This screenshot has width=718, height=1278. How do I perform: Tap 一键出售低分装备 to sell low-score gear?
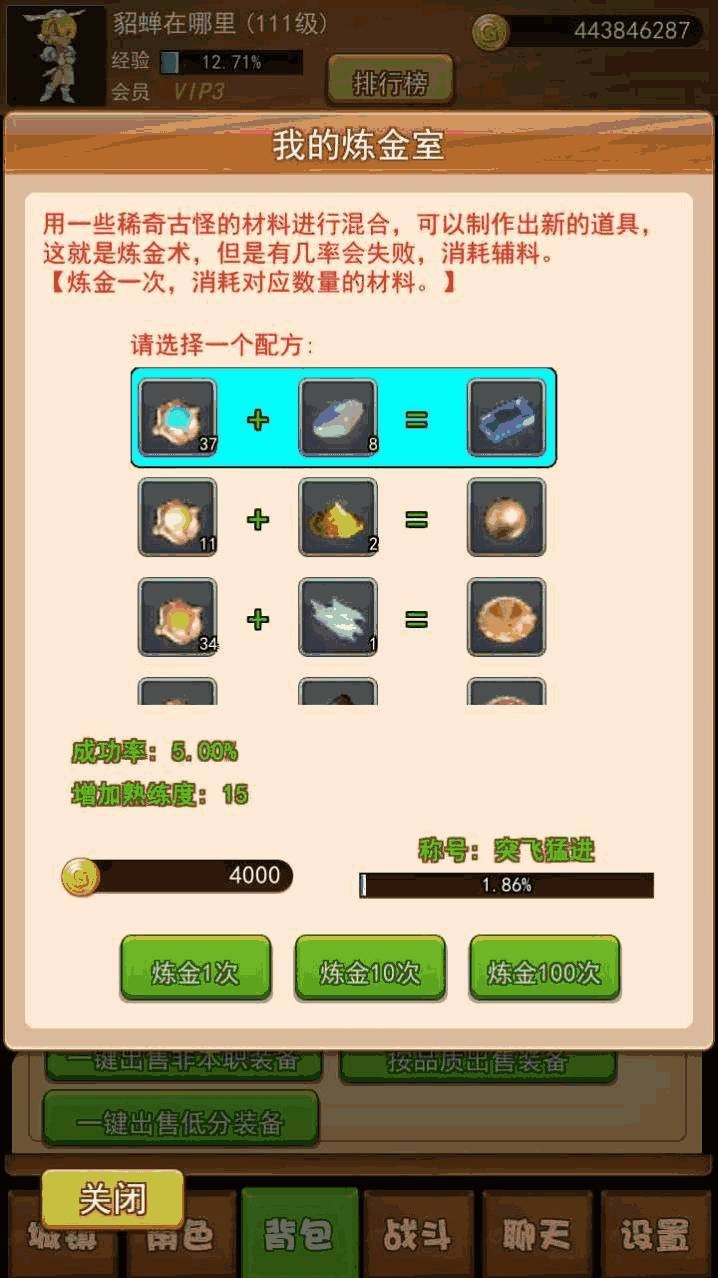point(180,1122)
